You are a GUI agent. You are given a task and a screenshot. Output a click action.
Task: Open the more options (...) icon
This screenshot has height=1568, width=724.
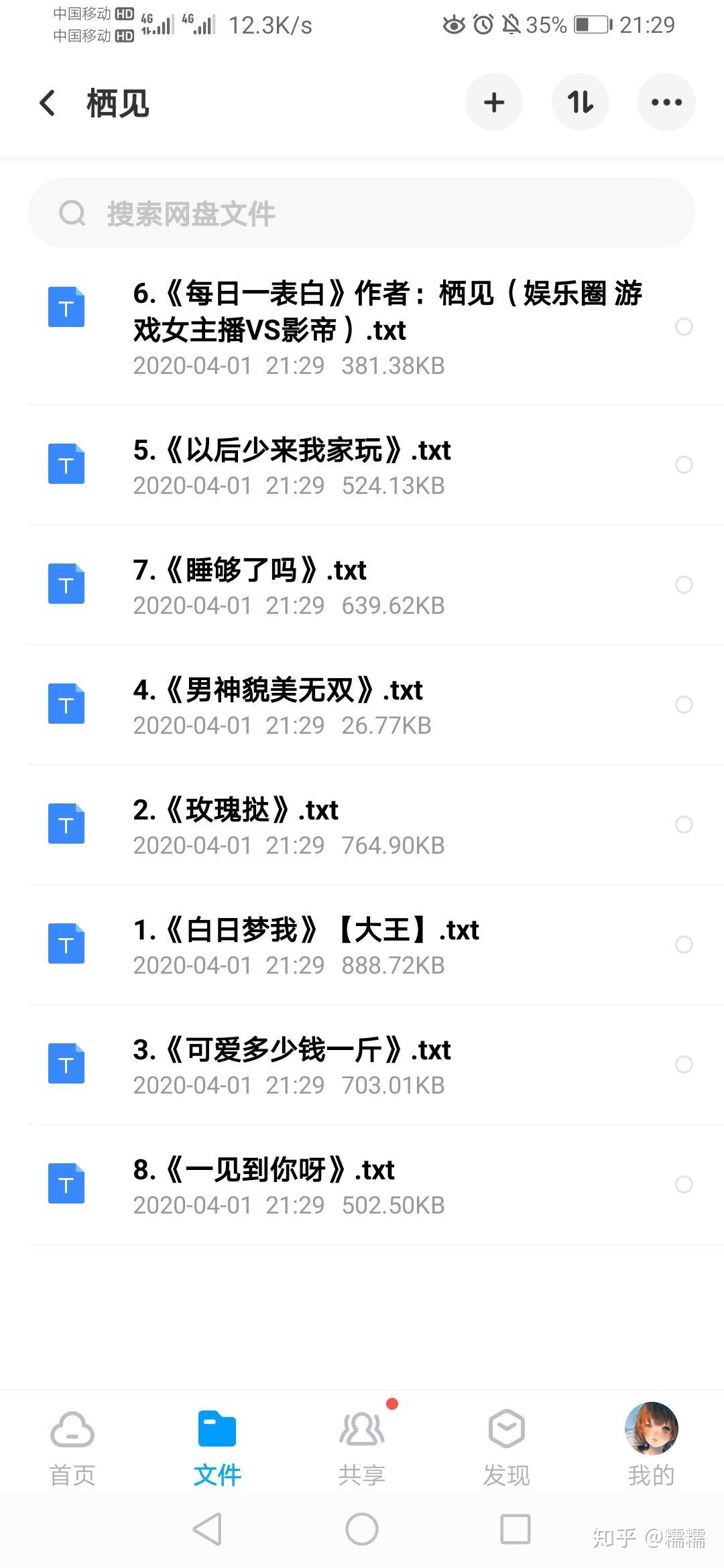pyautogui.click(x=666, y=102)
